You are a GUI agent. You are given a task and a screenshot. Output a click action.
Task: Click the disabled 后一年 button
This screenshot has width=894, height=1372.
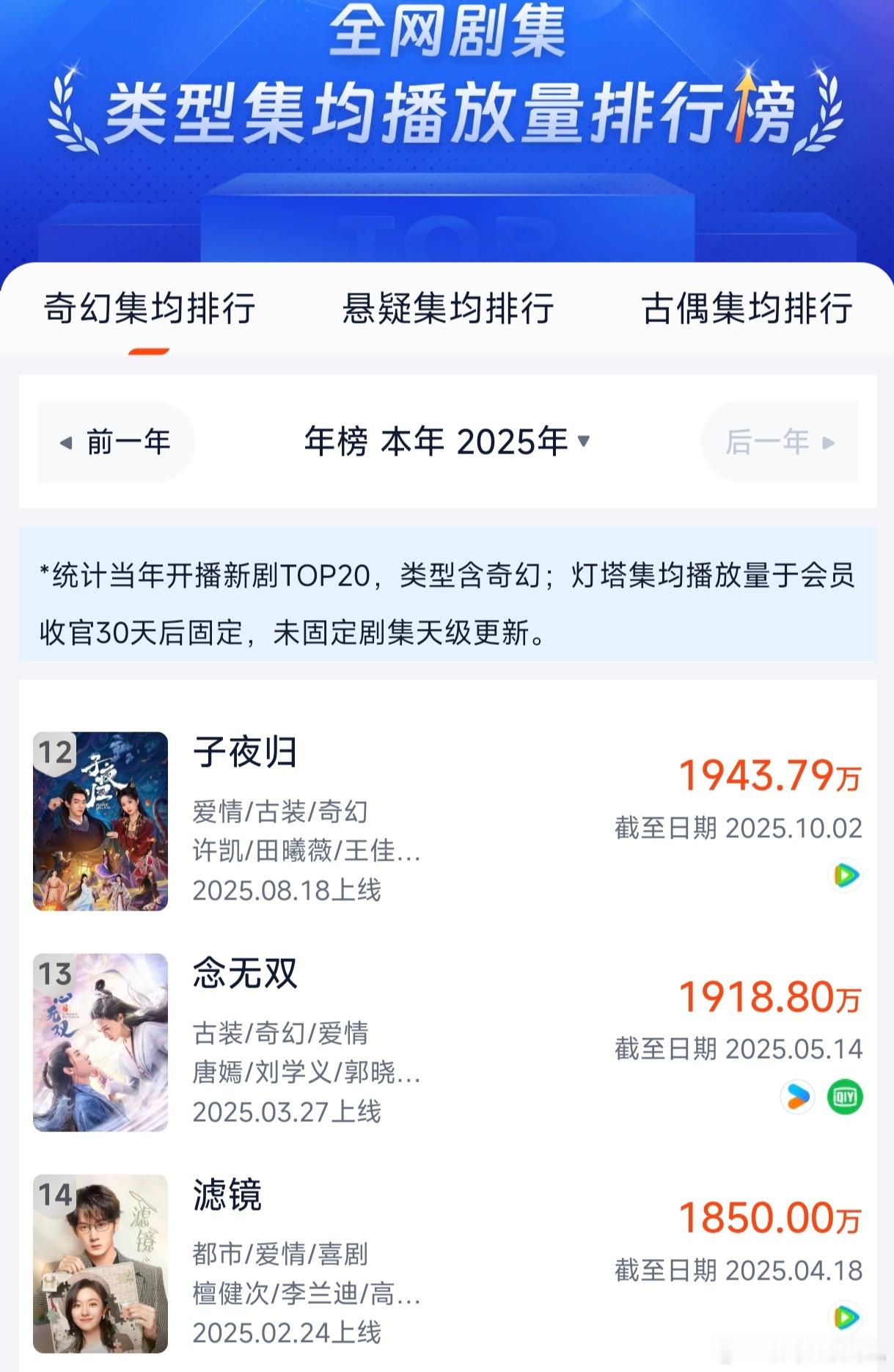click(777, 441)
